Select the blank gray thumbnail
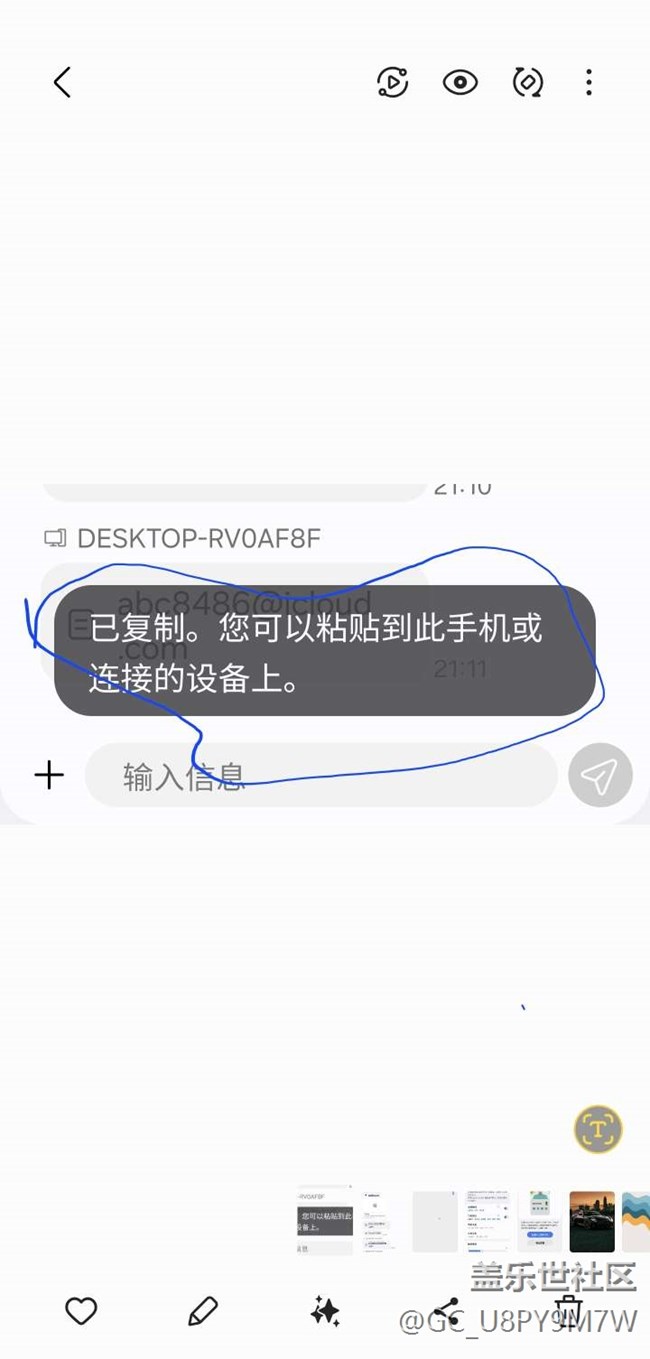This screenshot has height=1359, width=650. click(x=435, y=1221)
